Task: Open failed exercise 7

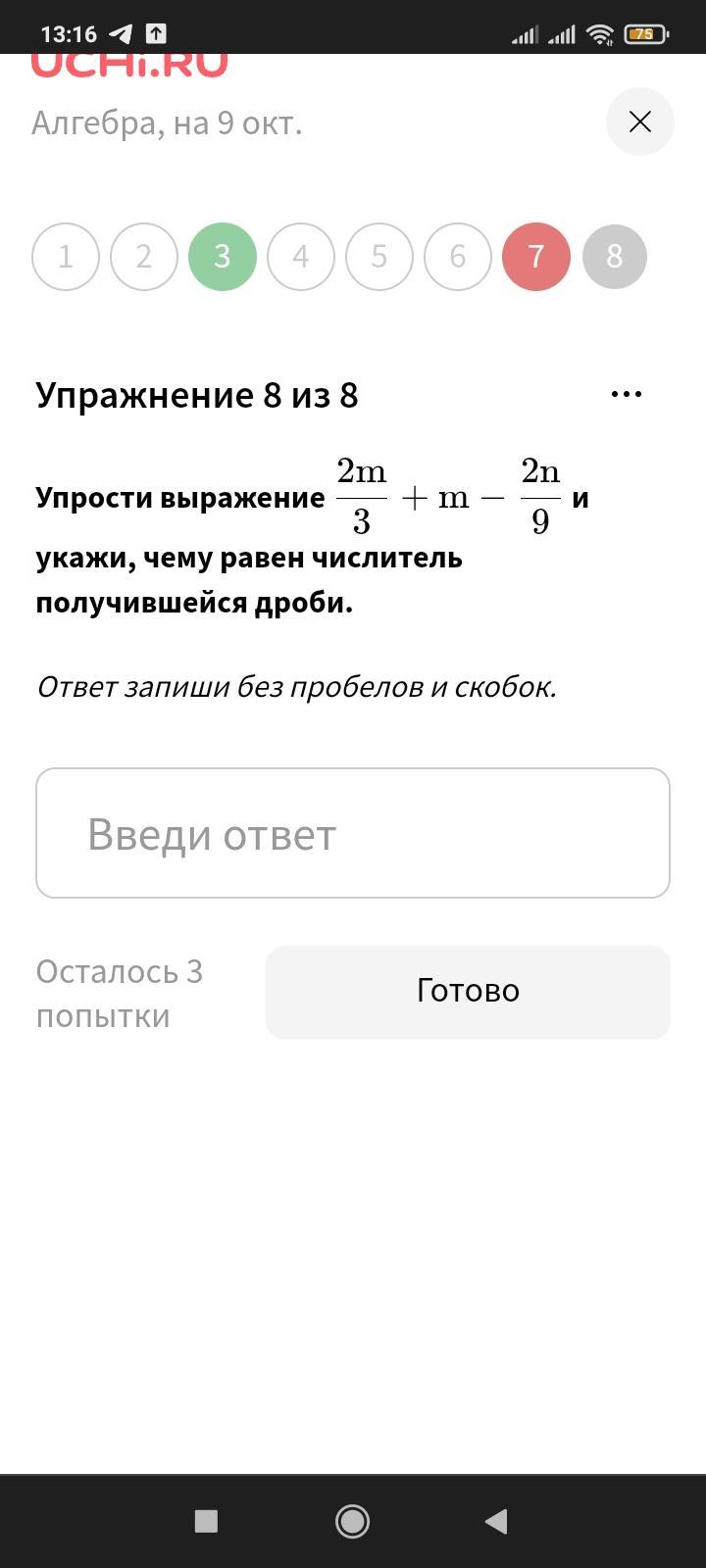Action: tap(536, 257)
